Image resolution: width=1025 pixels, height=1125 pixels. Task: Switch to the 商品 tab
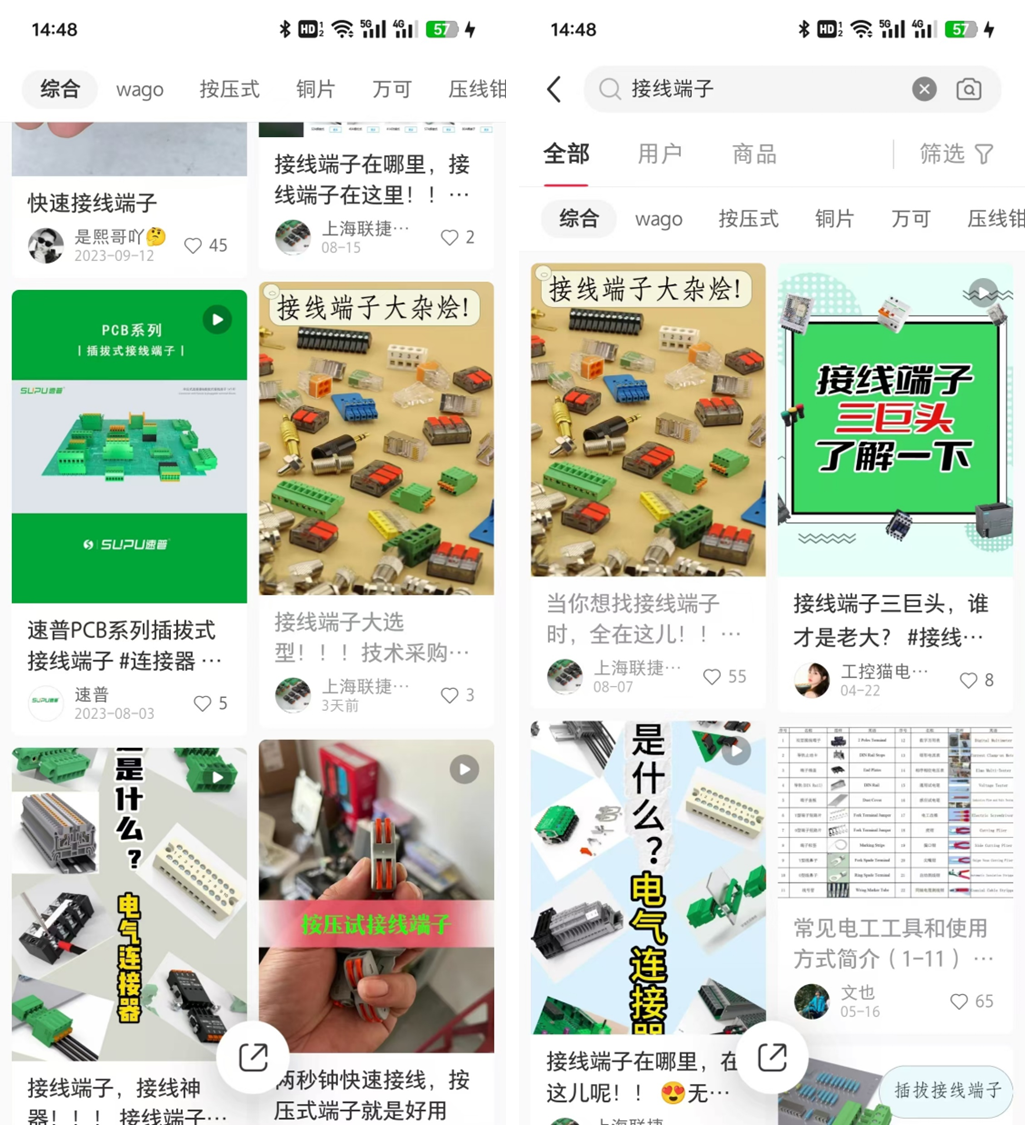(x=754, y=154)
